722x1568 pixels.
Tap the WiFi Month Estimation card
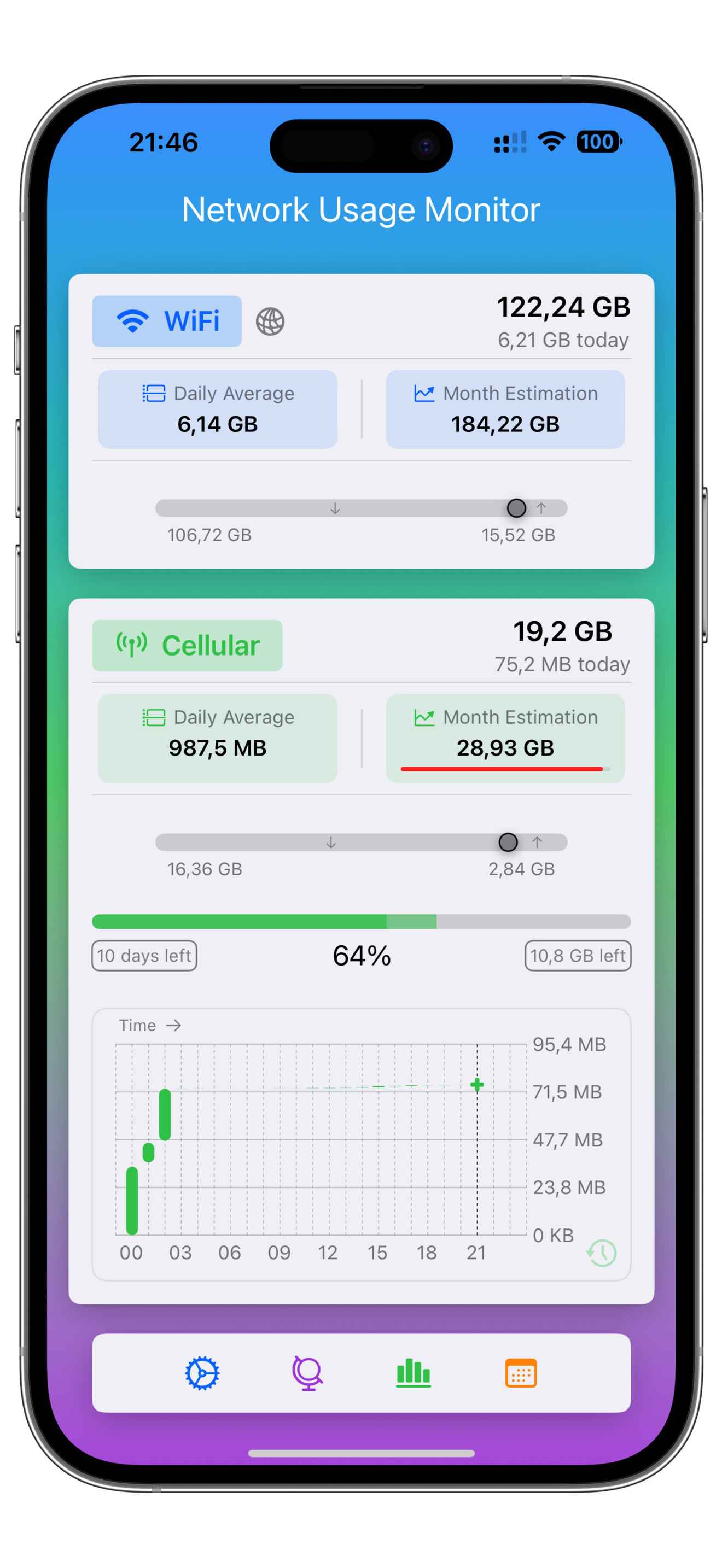[x=505, y=409]
